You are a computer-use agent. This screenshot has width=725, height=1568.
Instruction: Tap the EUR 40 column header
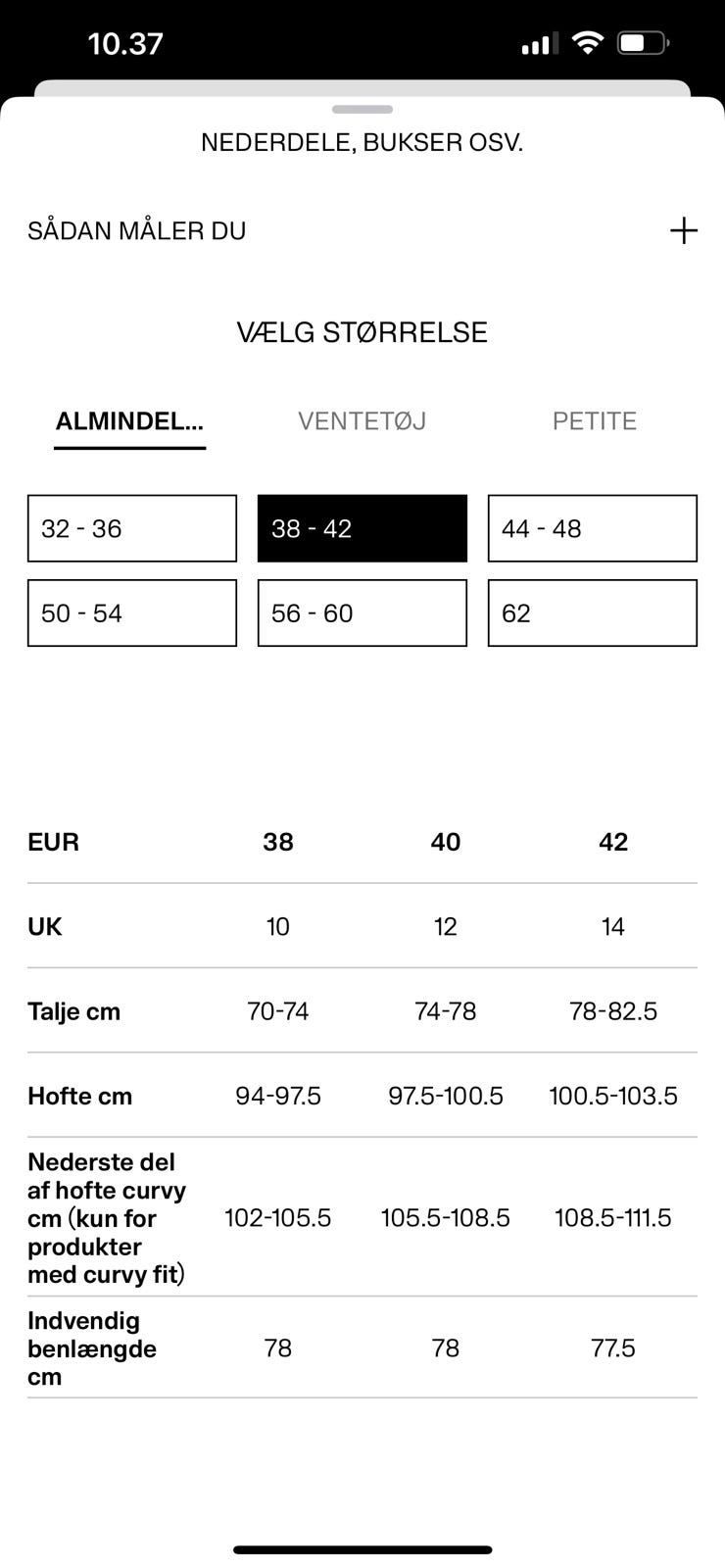[446, 842]
